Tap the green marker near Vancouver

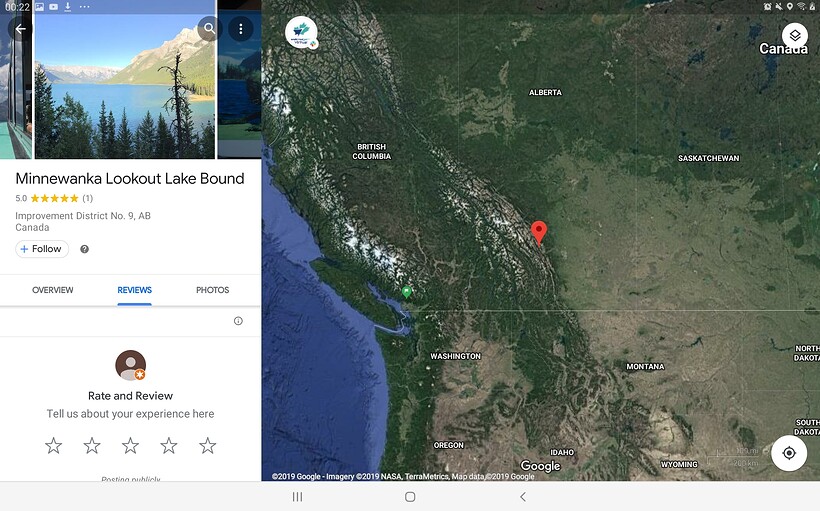[x=406, y=292]
